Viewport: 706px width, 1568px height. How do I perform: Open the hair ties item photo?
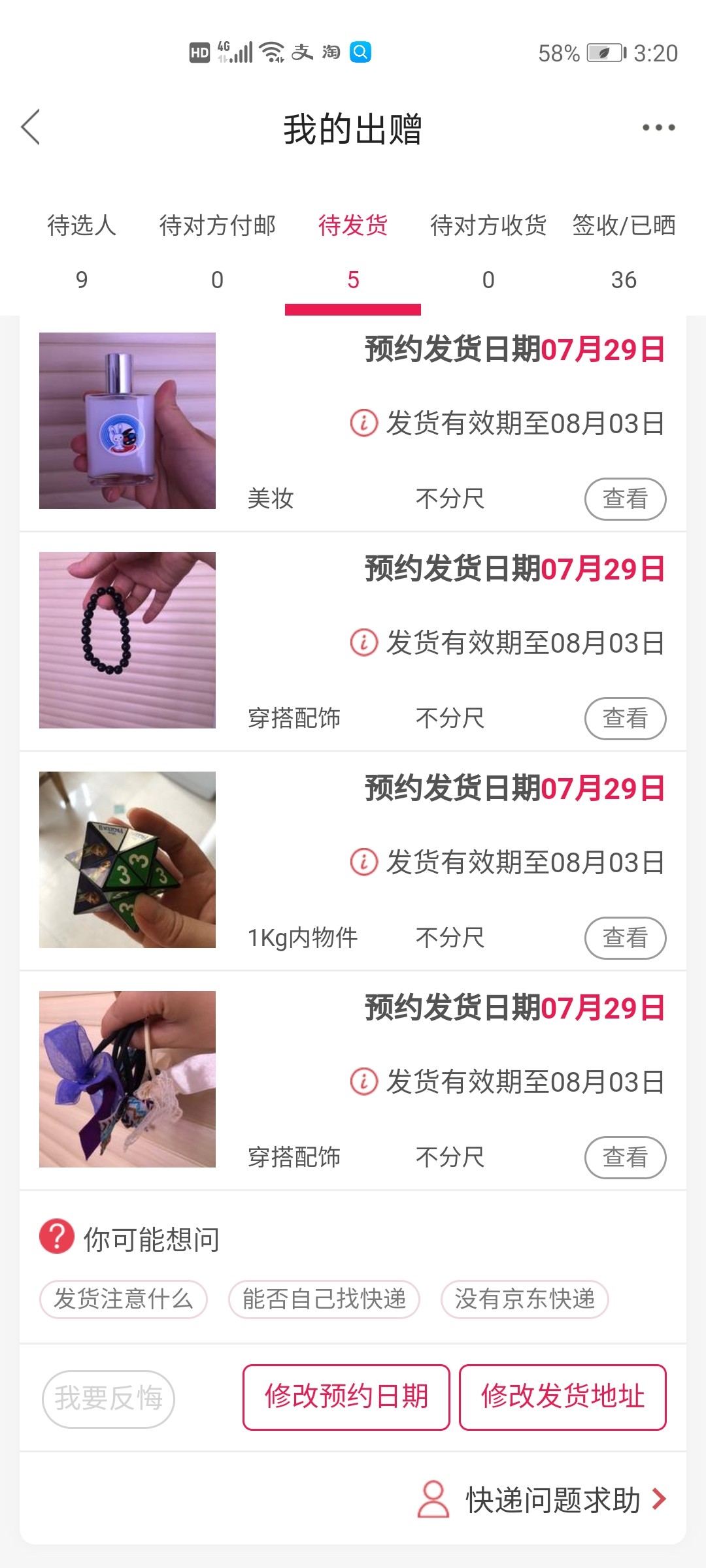coord(127,1079)
